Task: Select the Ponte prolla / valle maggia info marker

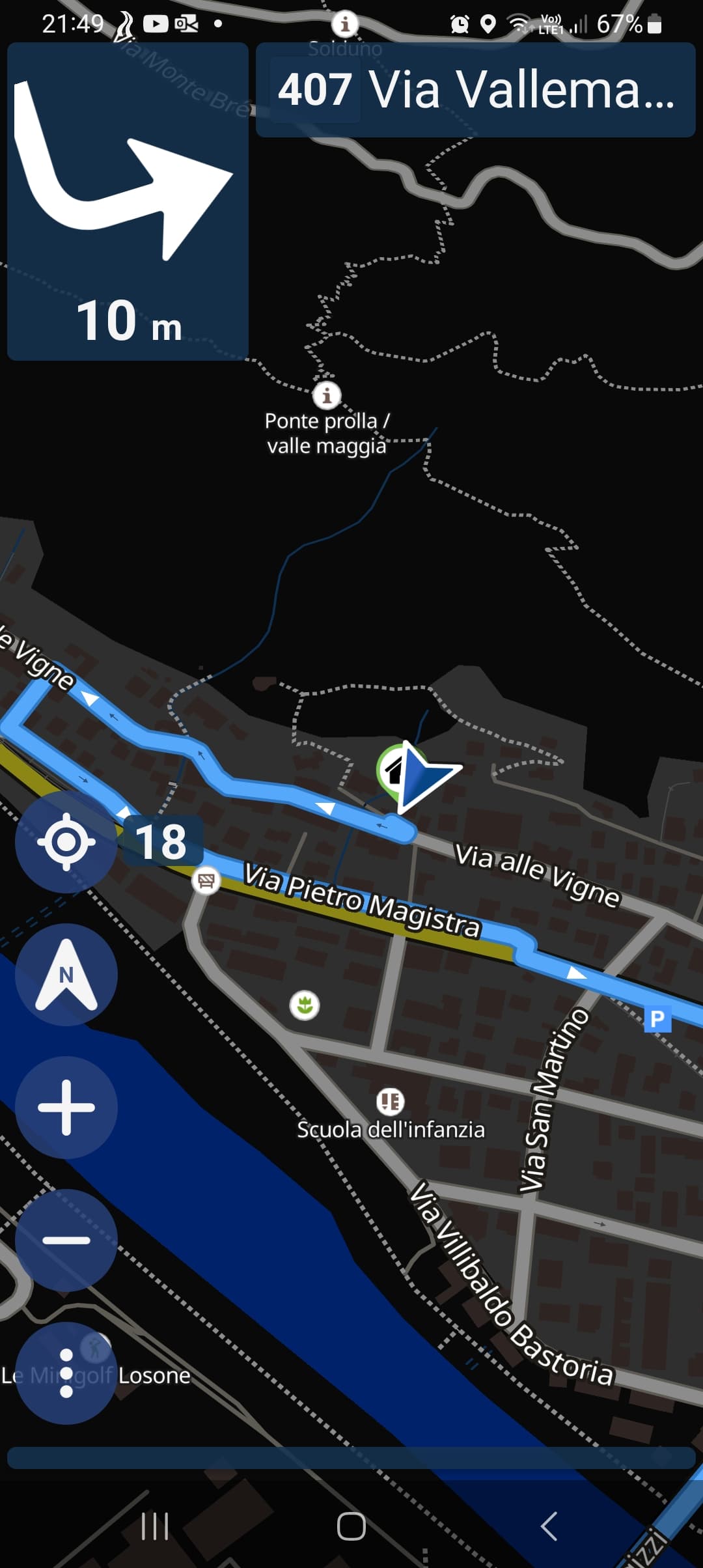Action: tap(327, 395)
